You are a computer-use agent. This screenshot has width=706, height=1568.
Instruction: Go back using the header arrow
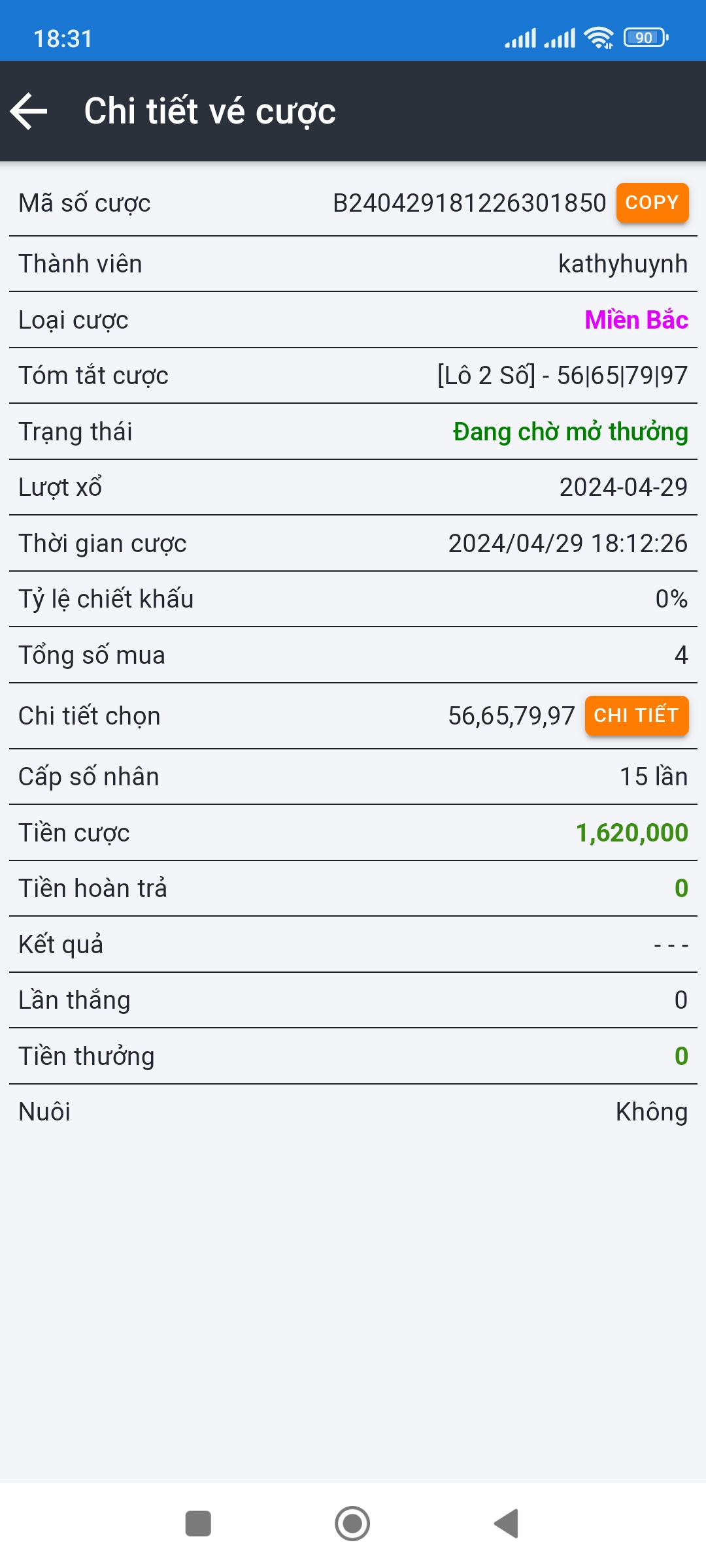(x=29, y=111)
